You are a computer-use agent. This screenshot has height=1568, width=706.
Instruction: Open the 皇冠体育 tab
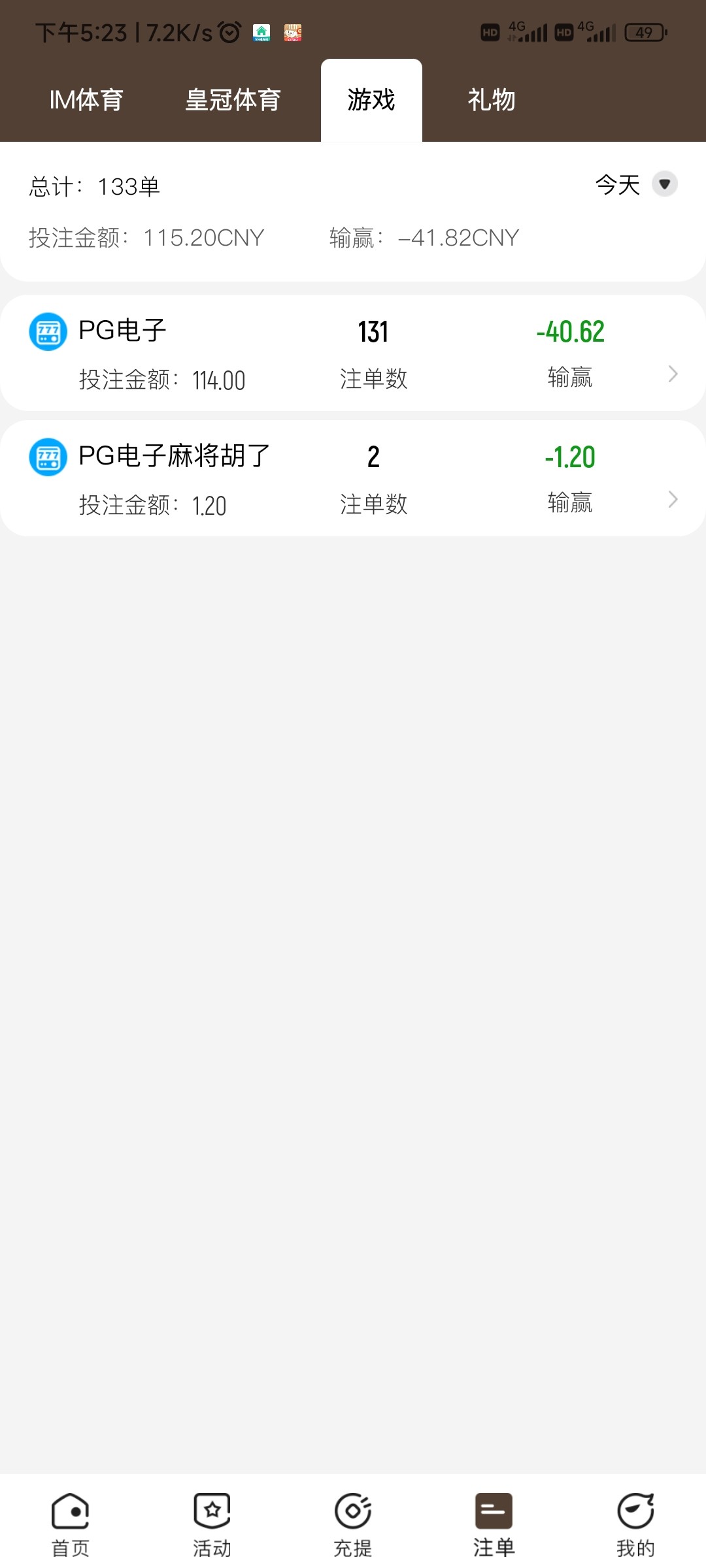click(x=234, y=99)
